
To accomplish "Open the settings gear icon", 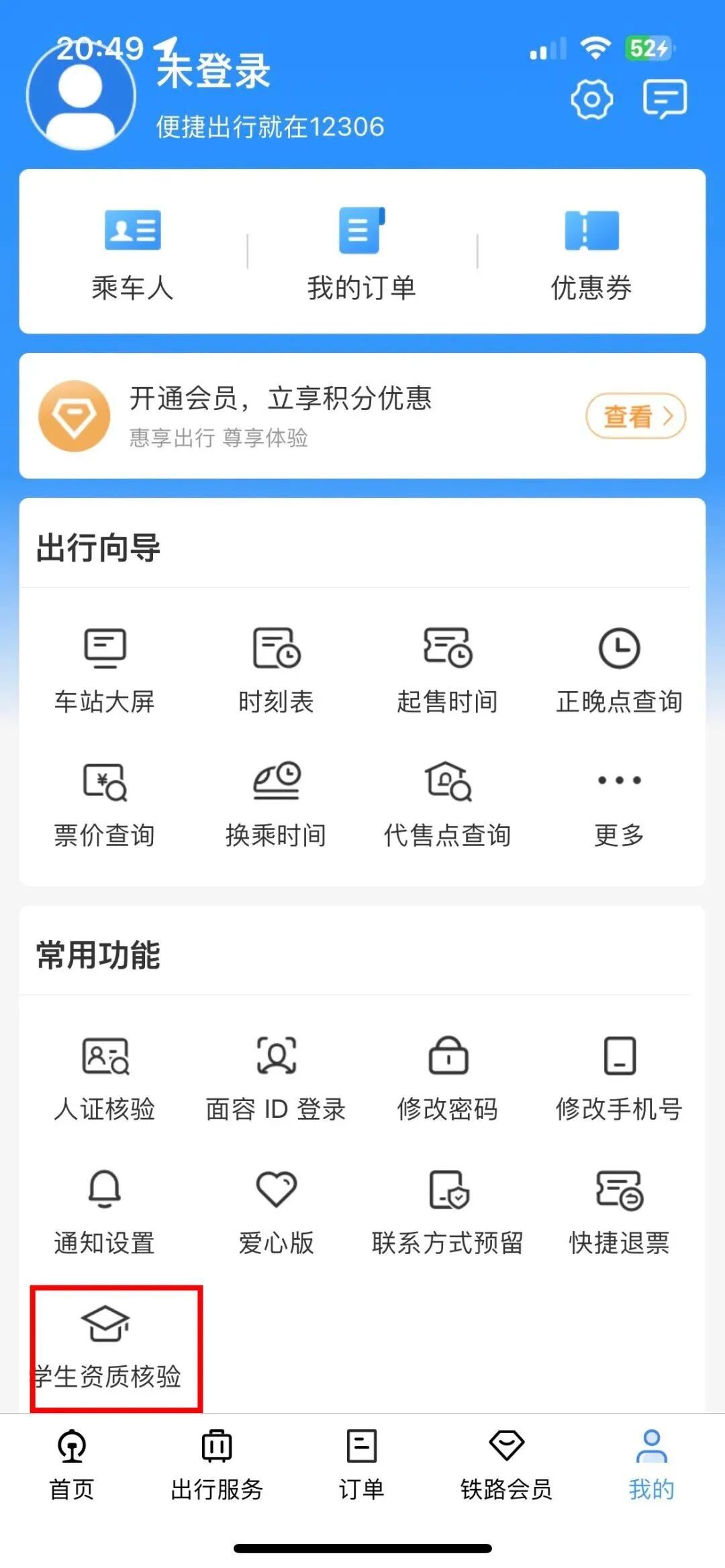I will (591, 100).
